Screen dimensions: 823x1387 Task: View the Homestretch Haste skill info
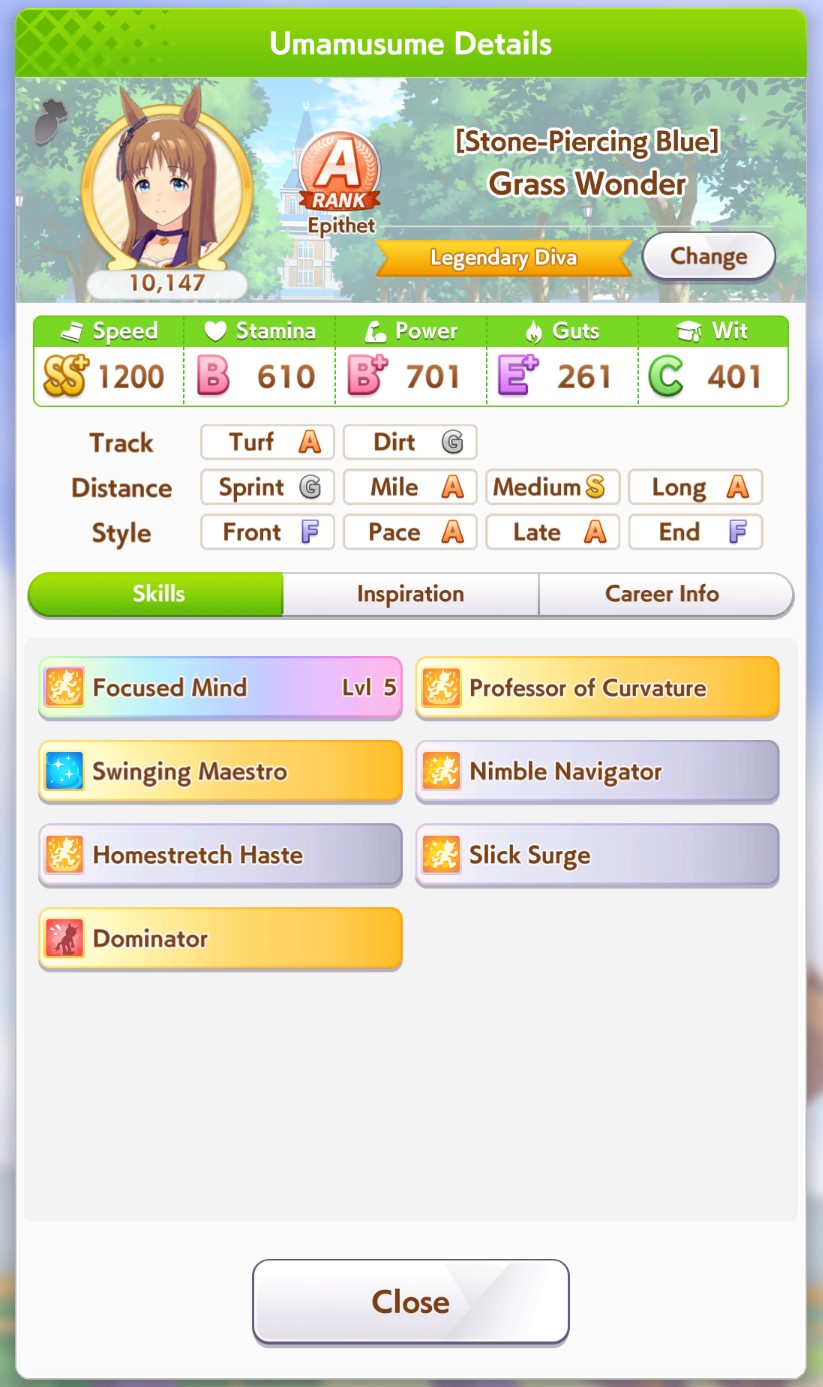click(220, 856)
